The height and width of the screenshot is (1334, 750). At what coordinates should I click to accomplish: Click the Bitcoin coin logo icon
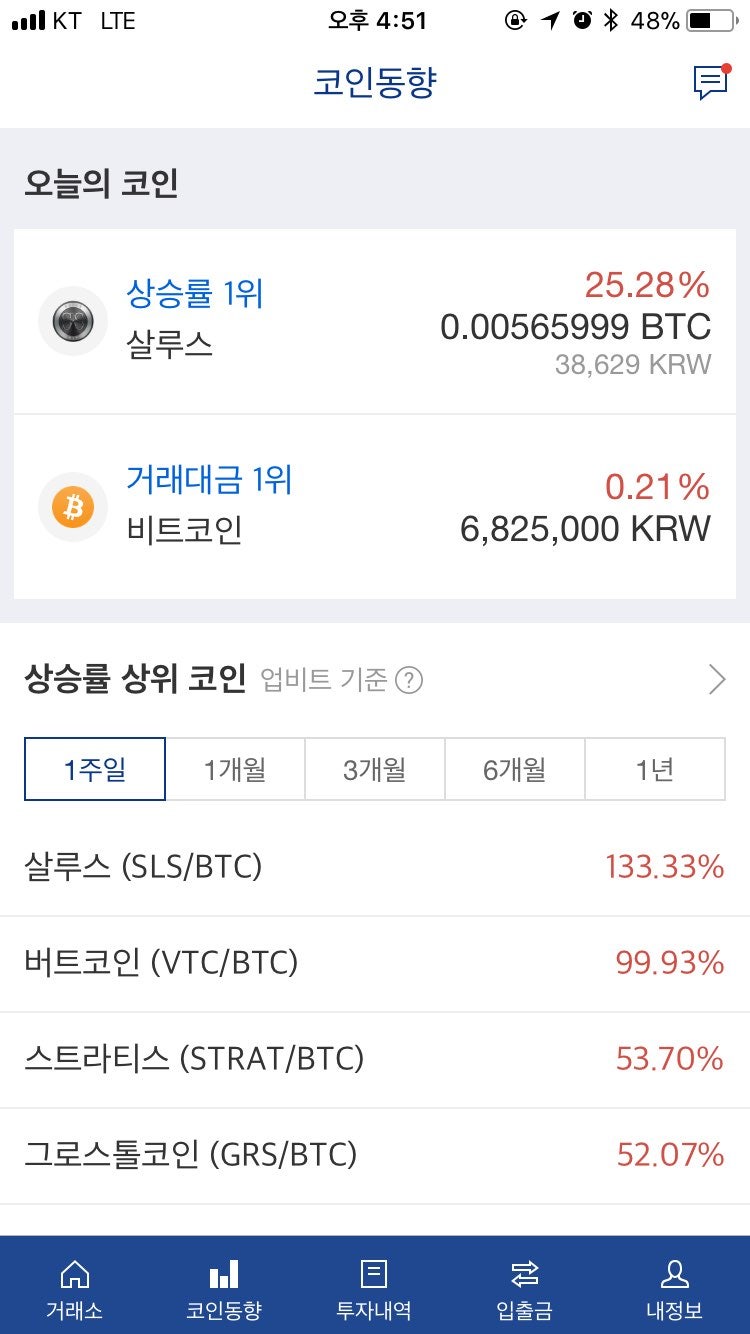[72, 507]
